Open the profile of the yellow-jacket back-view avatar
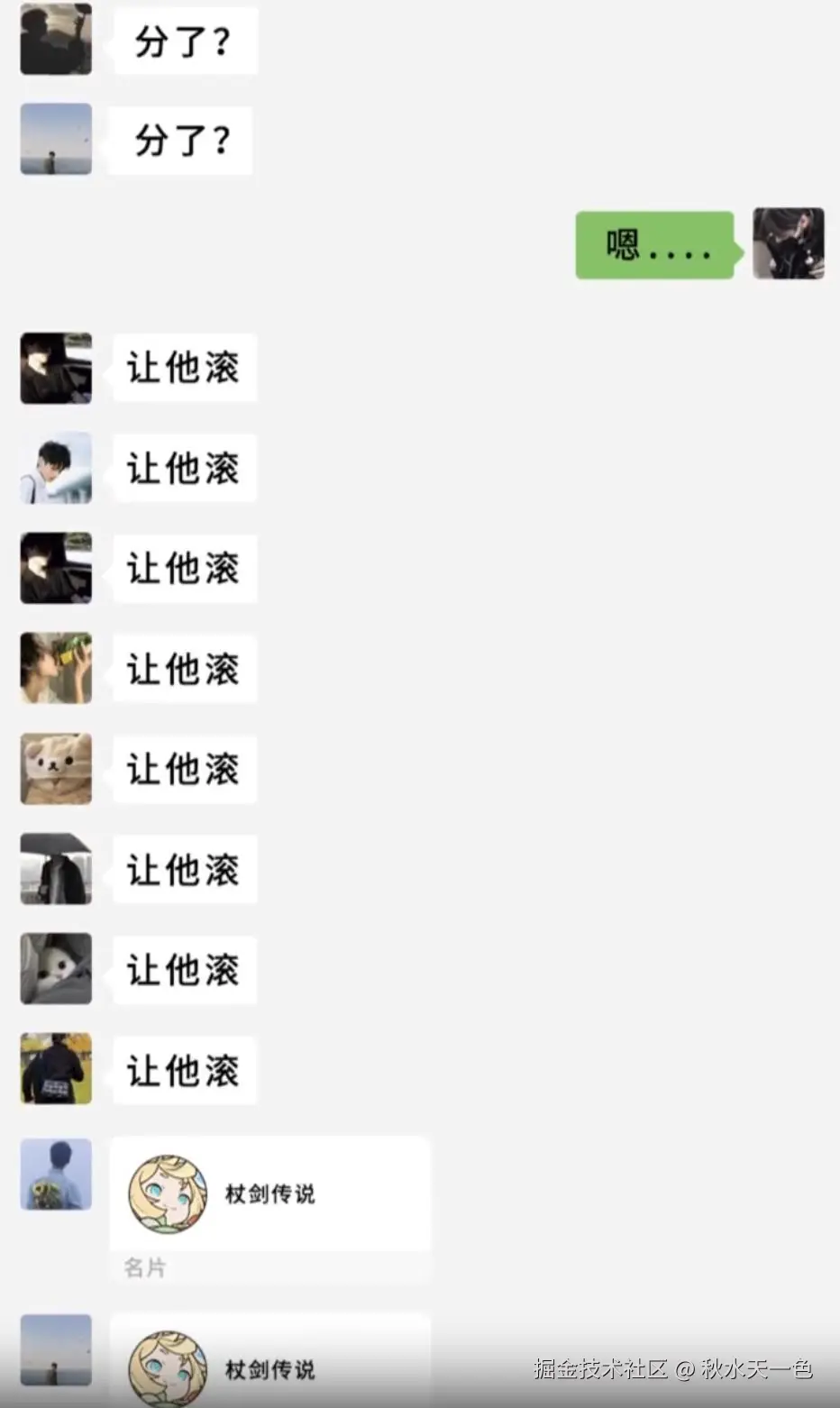The width and height of the screenshot is (840, 1408). click(56, 1069)
